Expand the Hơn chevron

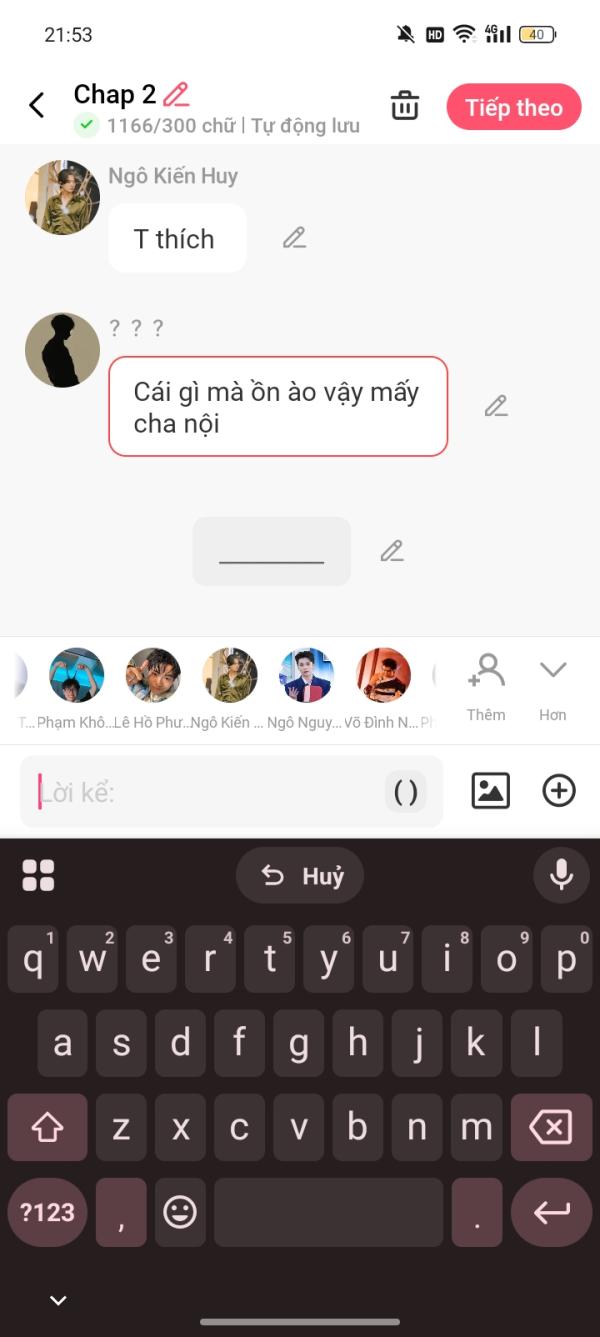(553, 686)
